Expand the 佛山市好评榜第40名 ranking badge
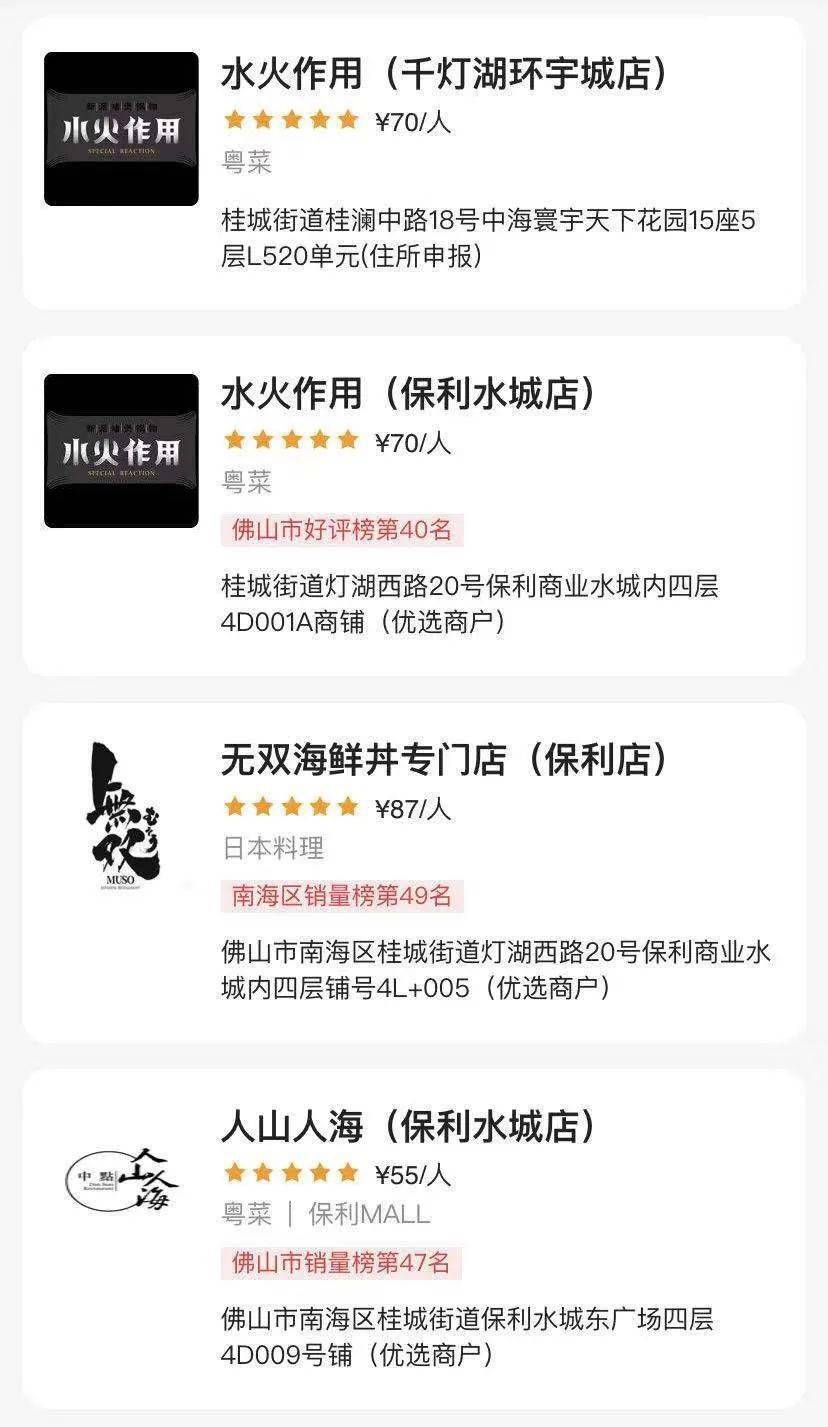 coord(340,531)
